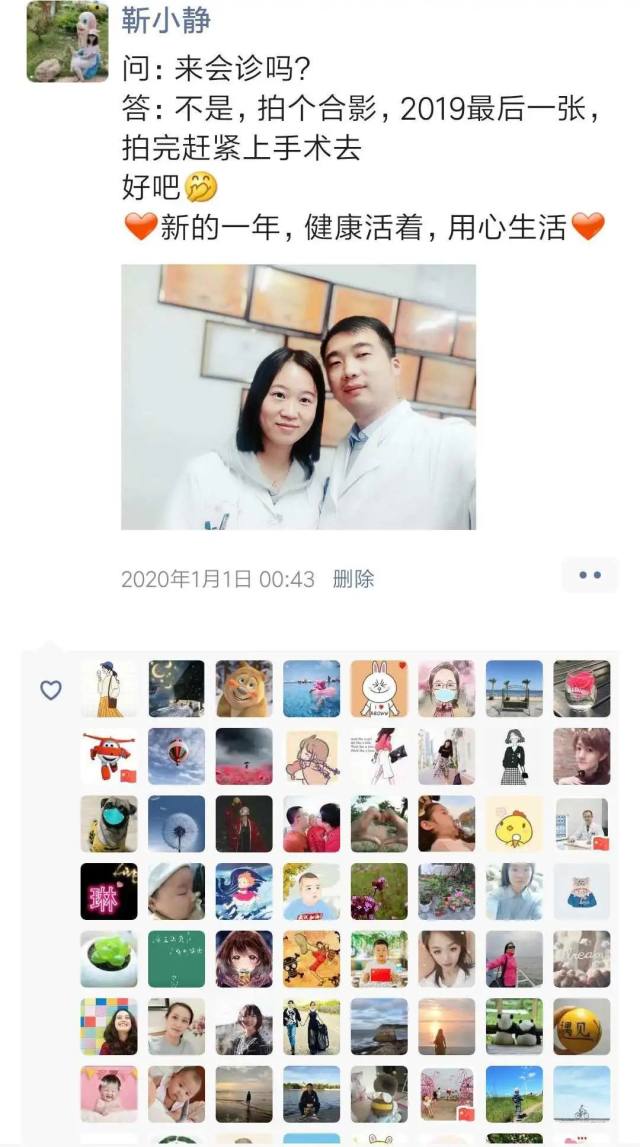This screenshot has width=640, height=1147.
Task: Open the hot air balloon liker avatar
Action: pos(176,756)
